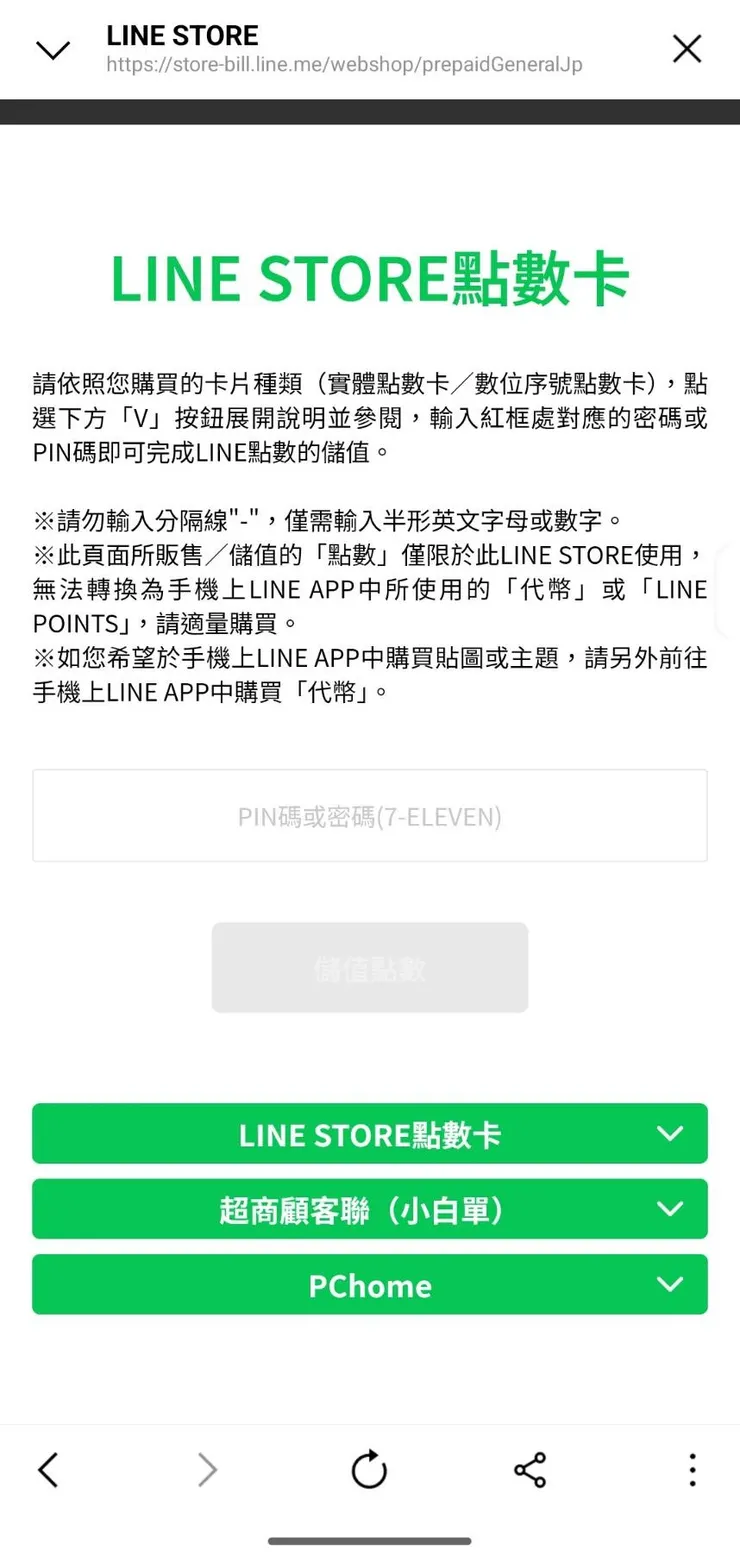Tap the 儲值點數 button
This screenshot has height=1564, width=740.
tap(369, 967)
